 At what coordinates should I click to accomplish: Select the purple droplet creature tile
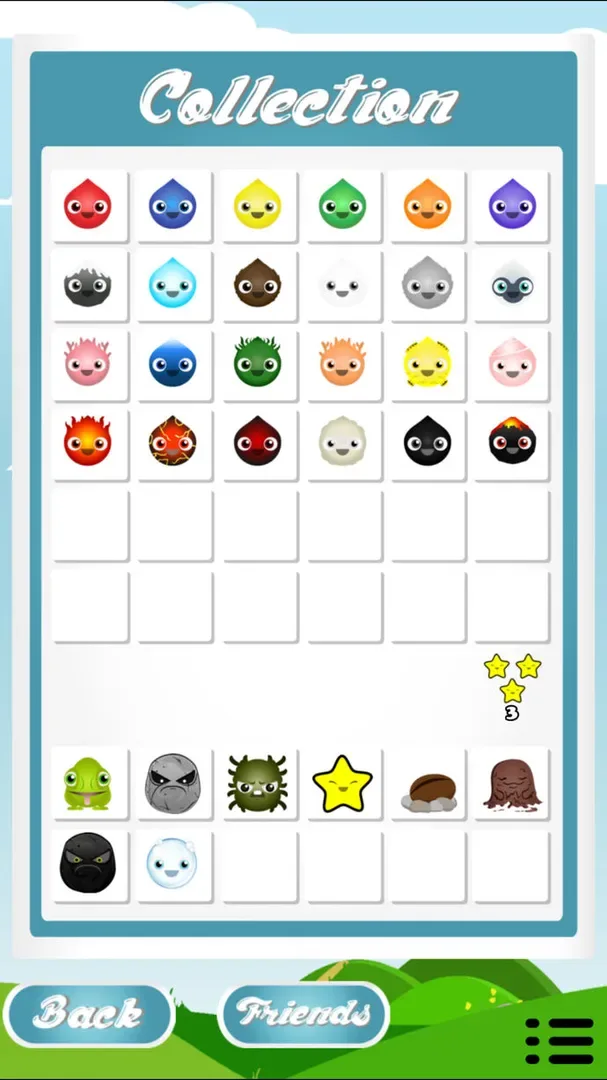(511, 205)
